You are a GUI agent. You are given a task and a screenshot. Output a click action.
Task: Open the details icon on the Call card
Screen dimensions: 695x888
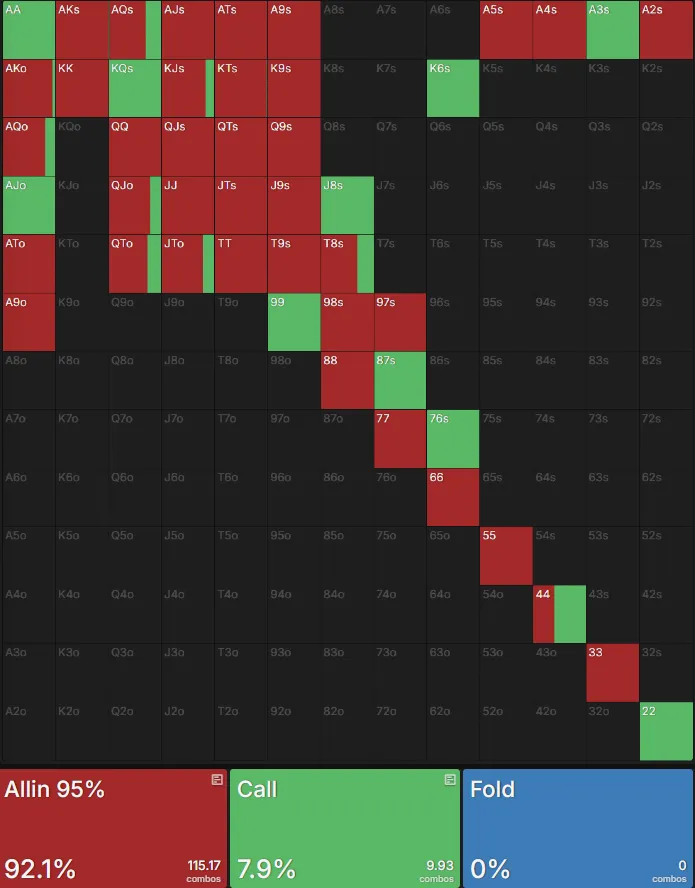click(449, 780)
